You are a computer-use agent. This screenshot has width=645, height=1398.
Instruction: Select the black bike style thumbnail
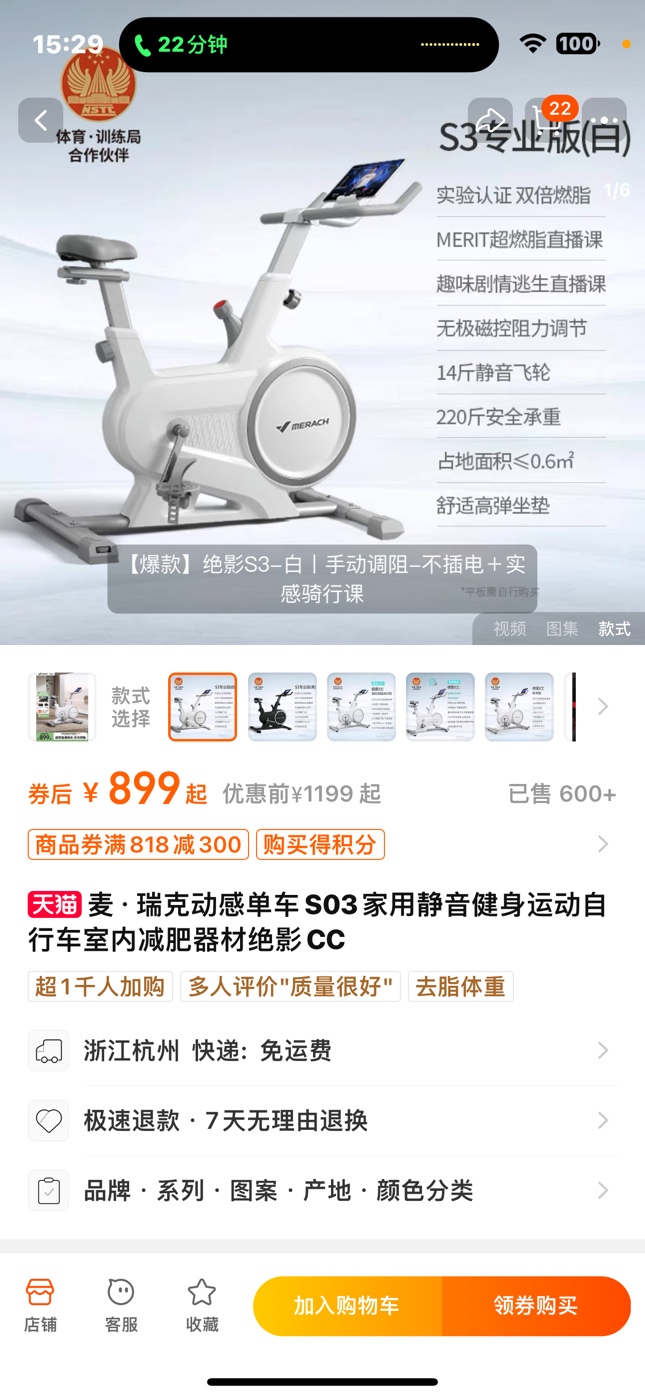282,707
